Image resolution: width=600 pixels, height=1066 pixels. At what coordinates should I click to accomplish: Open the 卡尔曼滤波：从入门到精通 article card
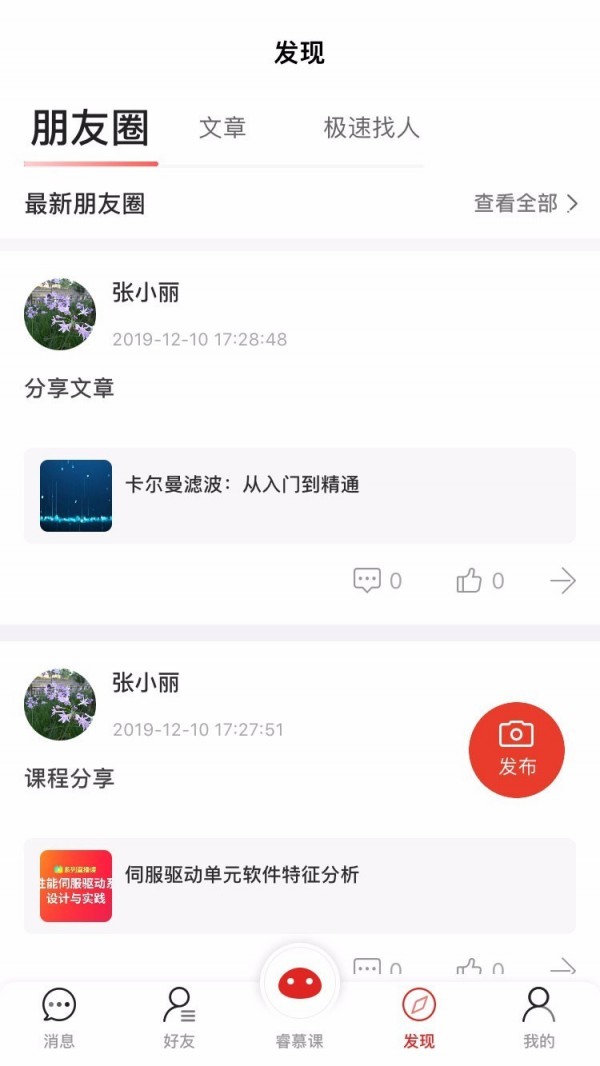click(300, 496)
